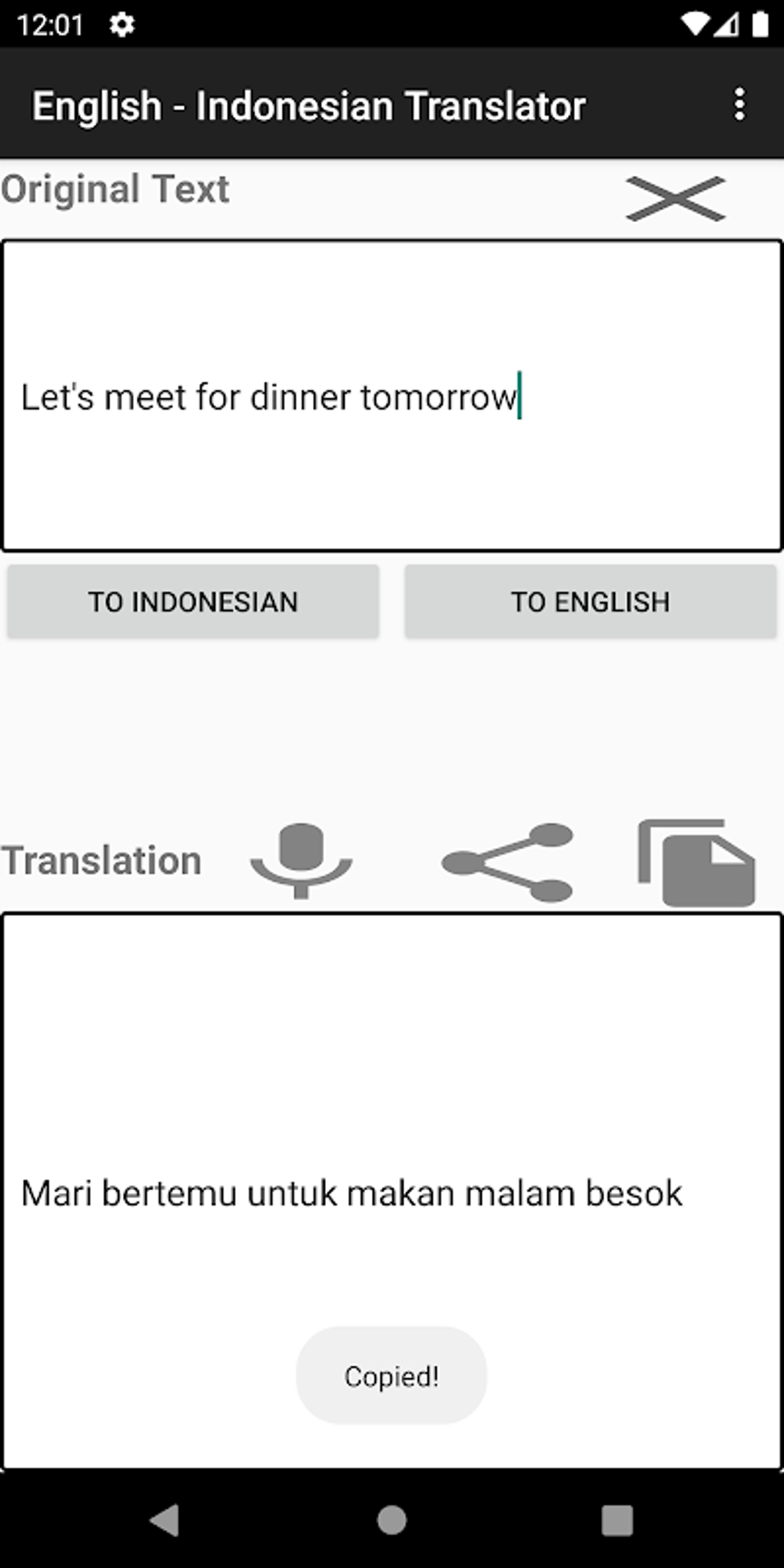The height and width of the screenshot is (1568, 784).
Task: Select the translated text Mari bertemu
Action: pyautogui.click(x=123, y=1193)
